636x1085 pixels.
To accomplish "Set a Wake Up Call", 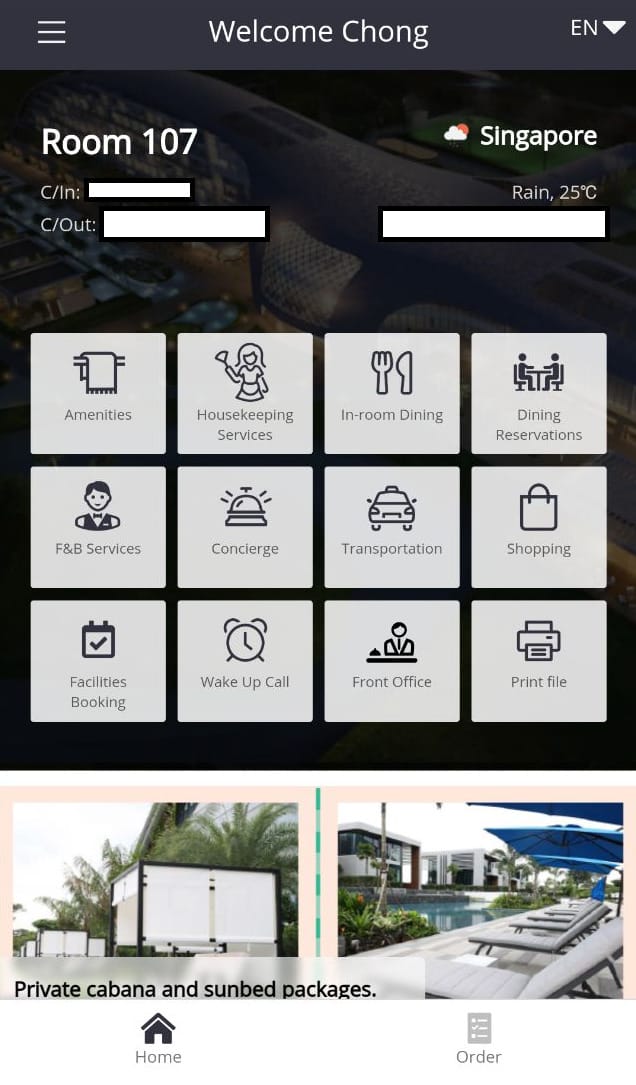I will point(245,661).
